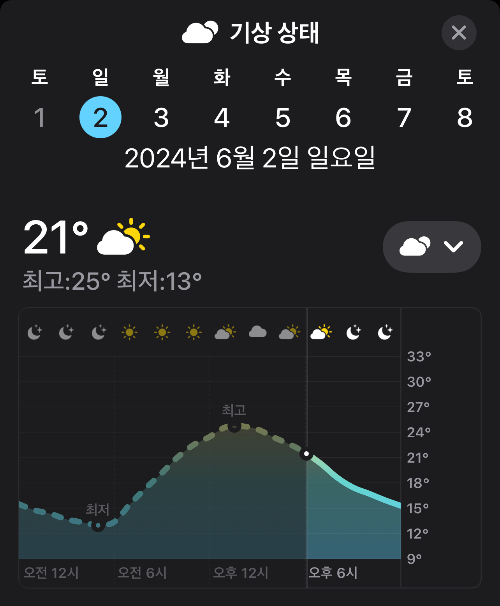Viewport: 500px width, 606px height.
Task: Choose Thursday the 6th
Action: click(343, 117)
